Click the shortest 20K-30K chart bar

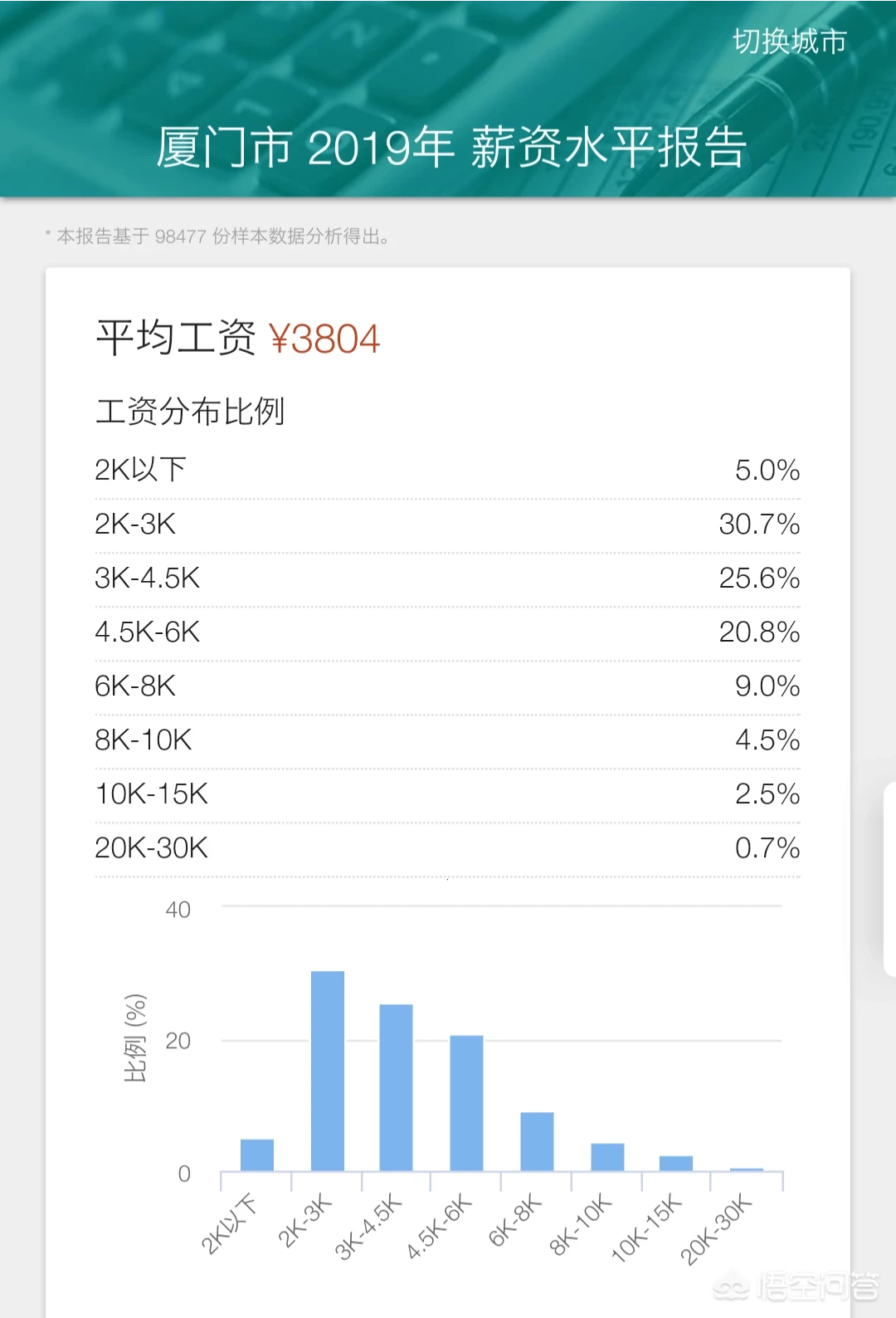[745, 1169]
